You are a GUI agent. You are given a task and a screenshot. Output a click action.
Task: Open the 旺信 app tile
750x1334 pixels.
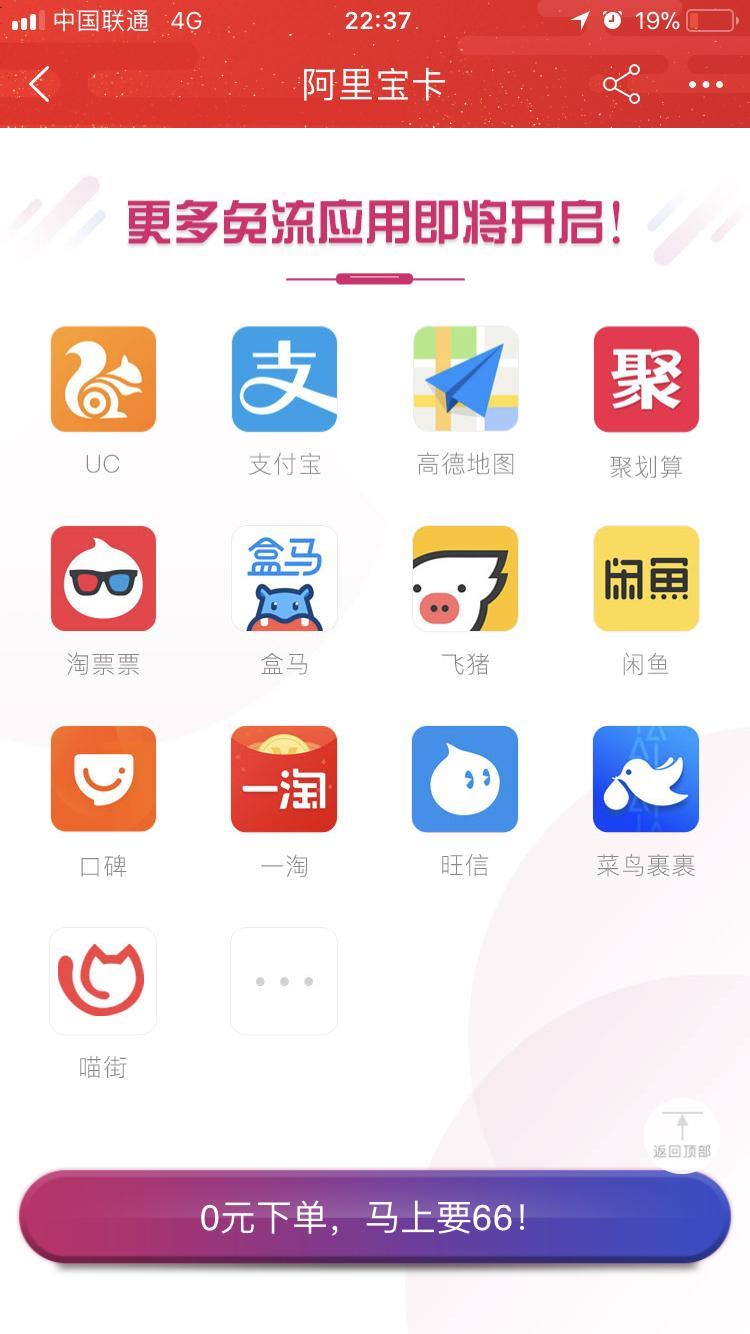(465, 779)
